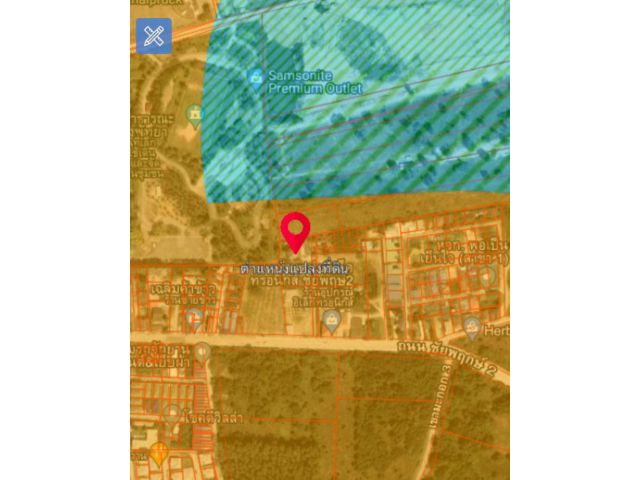
Task: Tap the red location pin
Action: coord(295,230)
